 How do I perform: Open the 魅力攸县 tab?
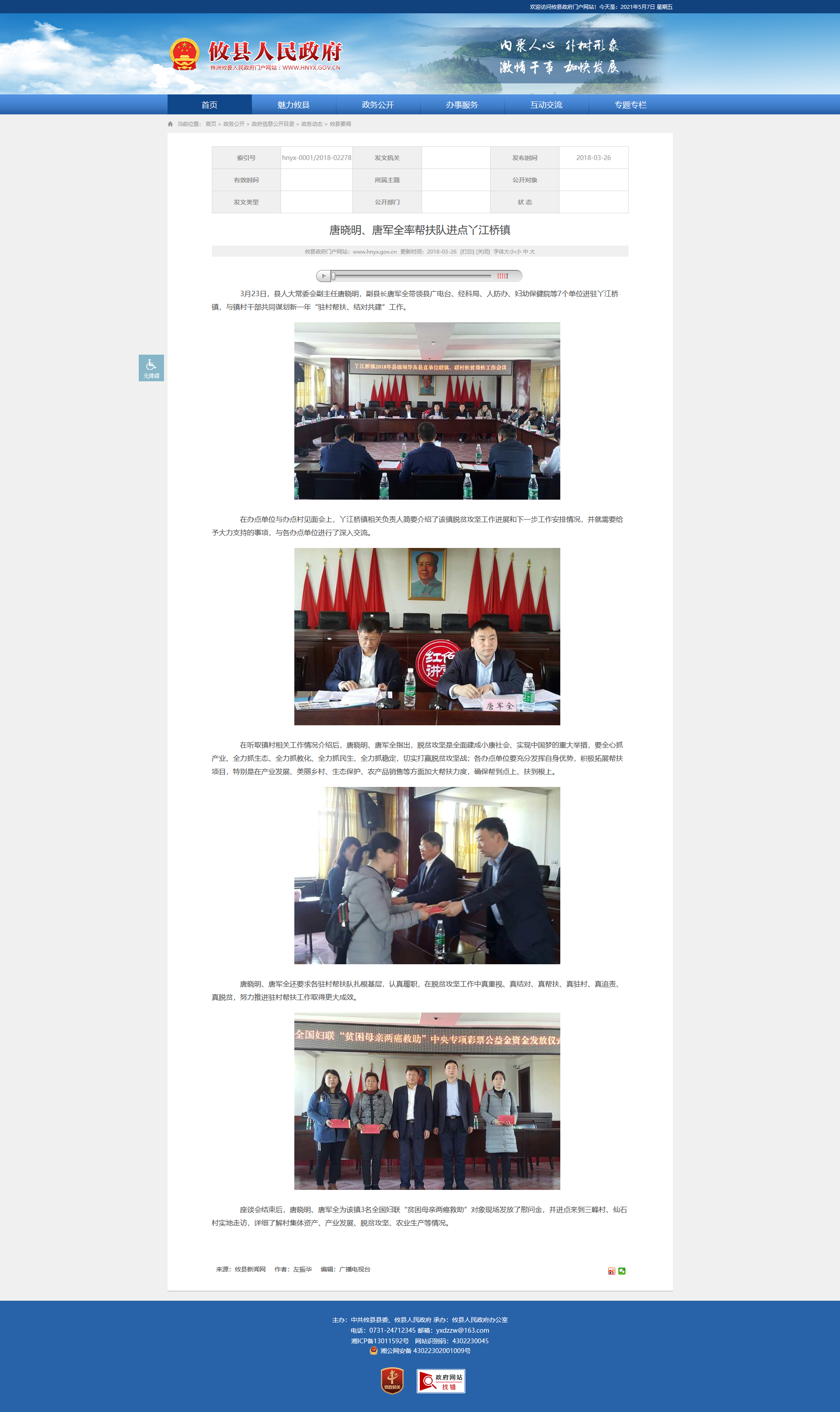tap(294, 105)
